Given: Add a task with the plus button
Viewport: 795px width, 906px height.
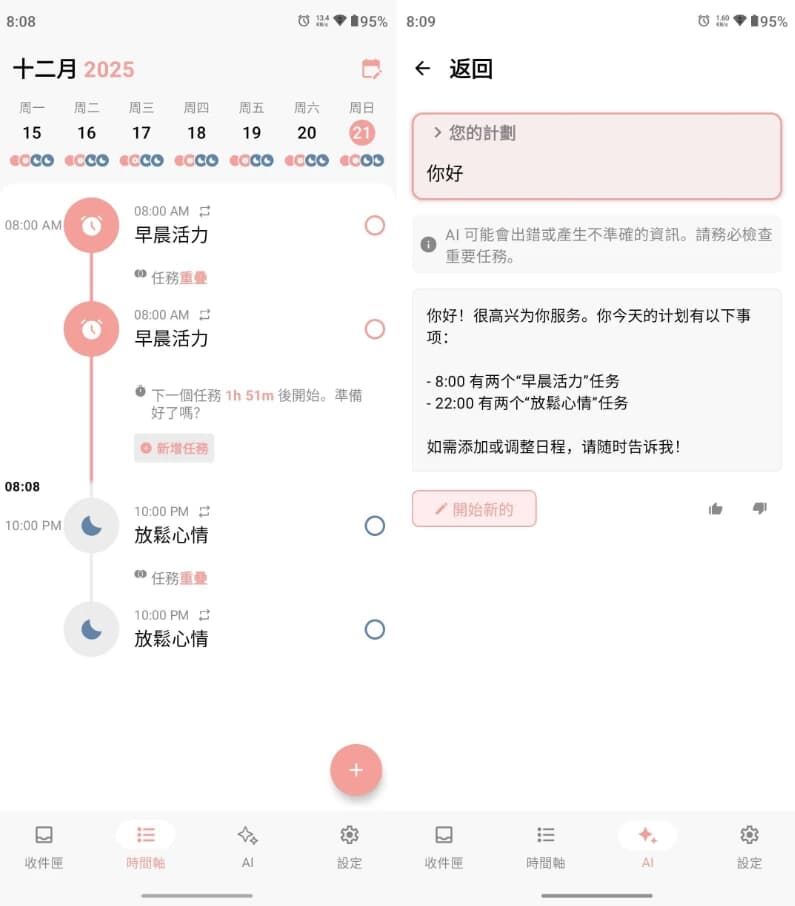Looking at the screenshot, I should tap(356, 770).
